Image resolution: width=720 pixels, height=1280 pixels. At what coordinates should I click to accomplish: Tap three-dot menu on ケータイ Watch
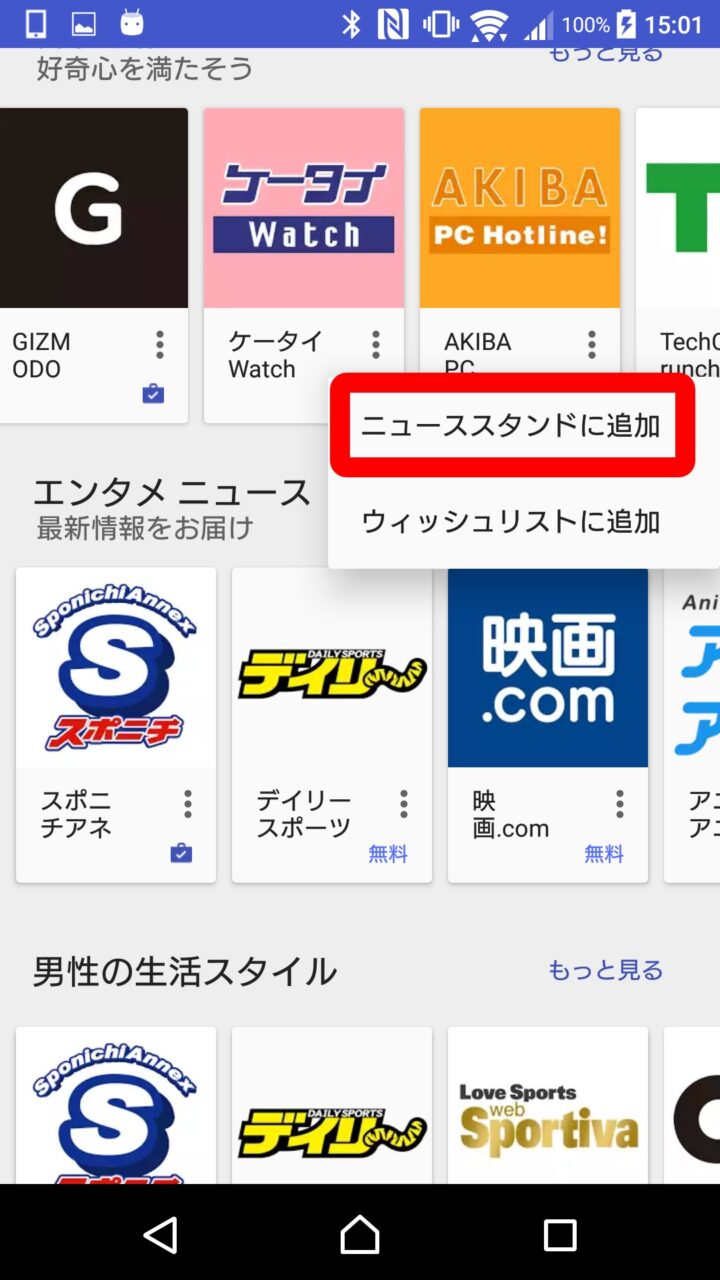tap(376, 345)
